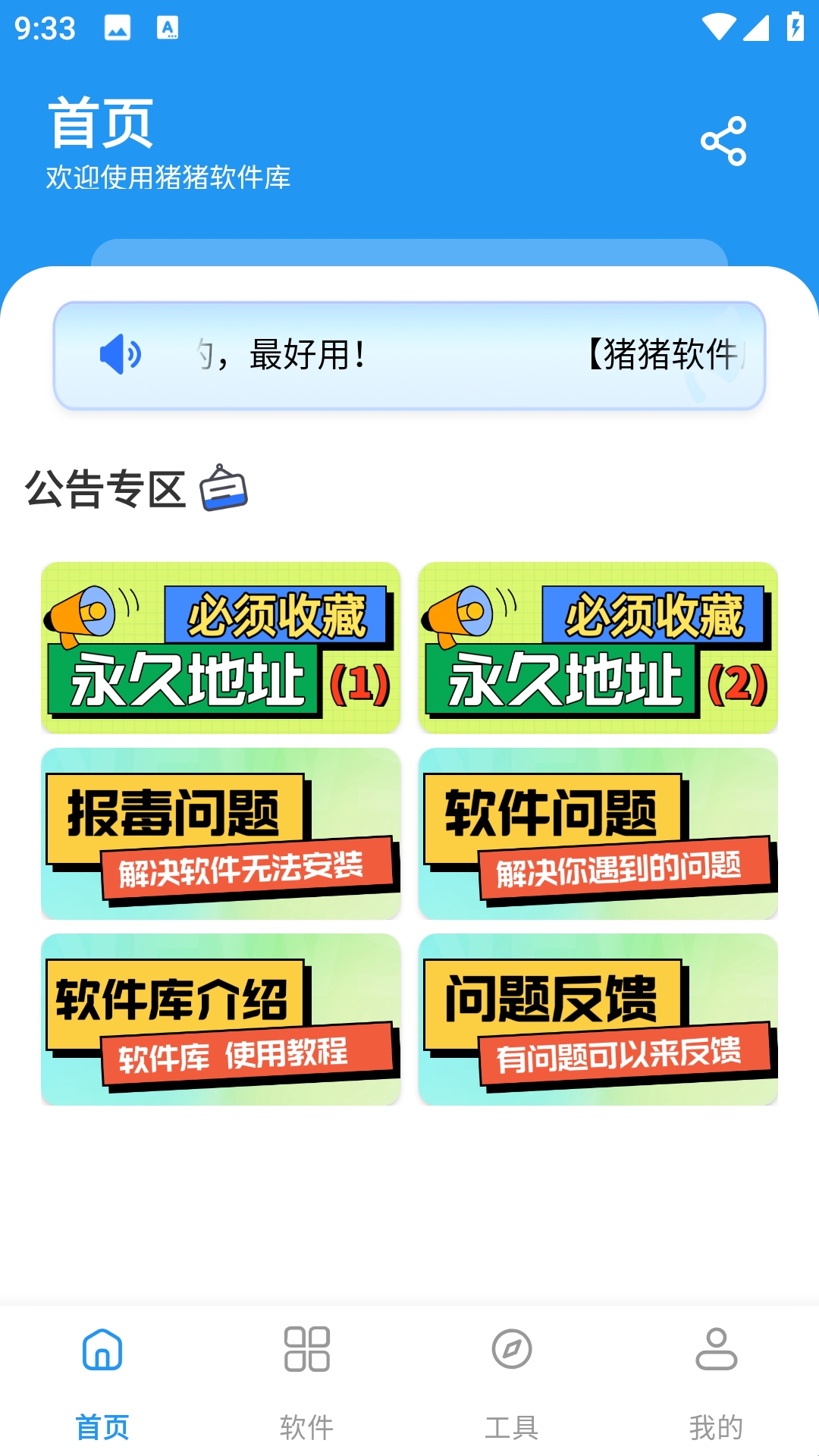Open the 报毒问题 card

pyautogui.click(x=221, y=833)
